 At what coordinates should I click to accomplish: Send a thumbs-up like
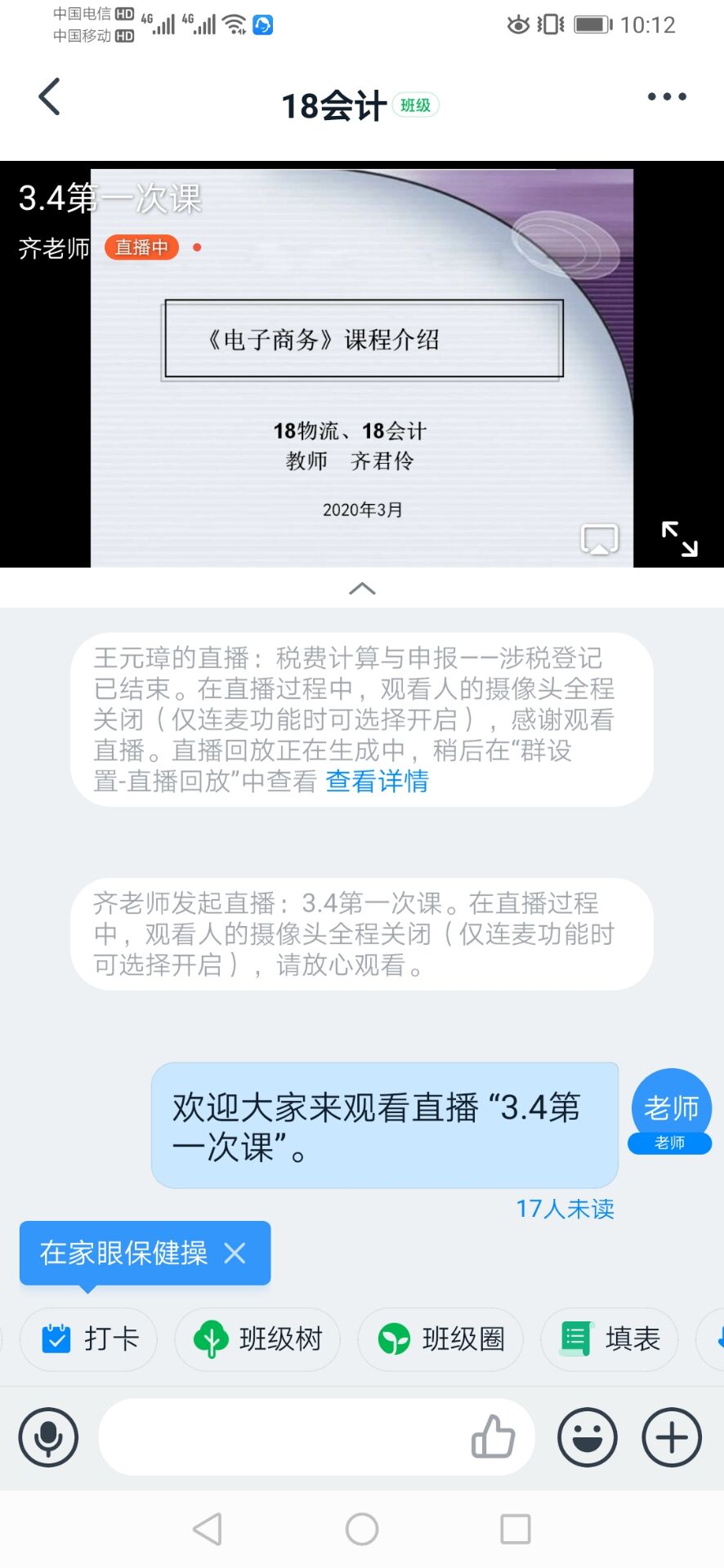pyautogui.click(x=493, y=1437)
